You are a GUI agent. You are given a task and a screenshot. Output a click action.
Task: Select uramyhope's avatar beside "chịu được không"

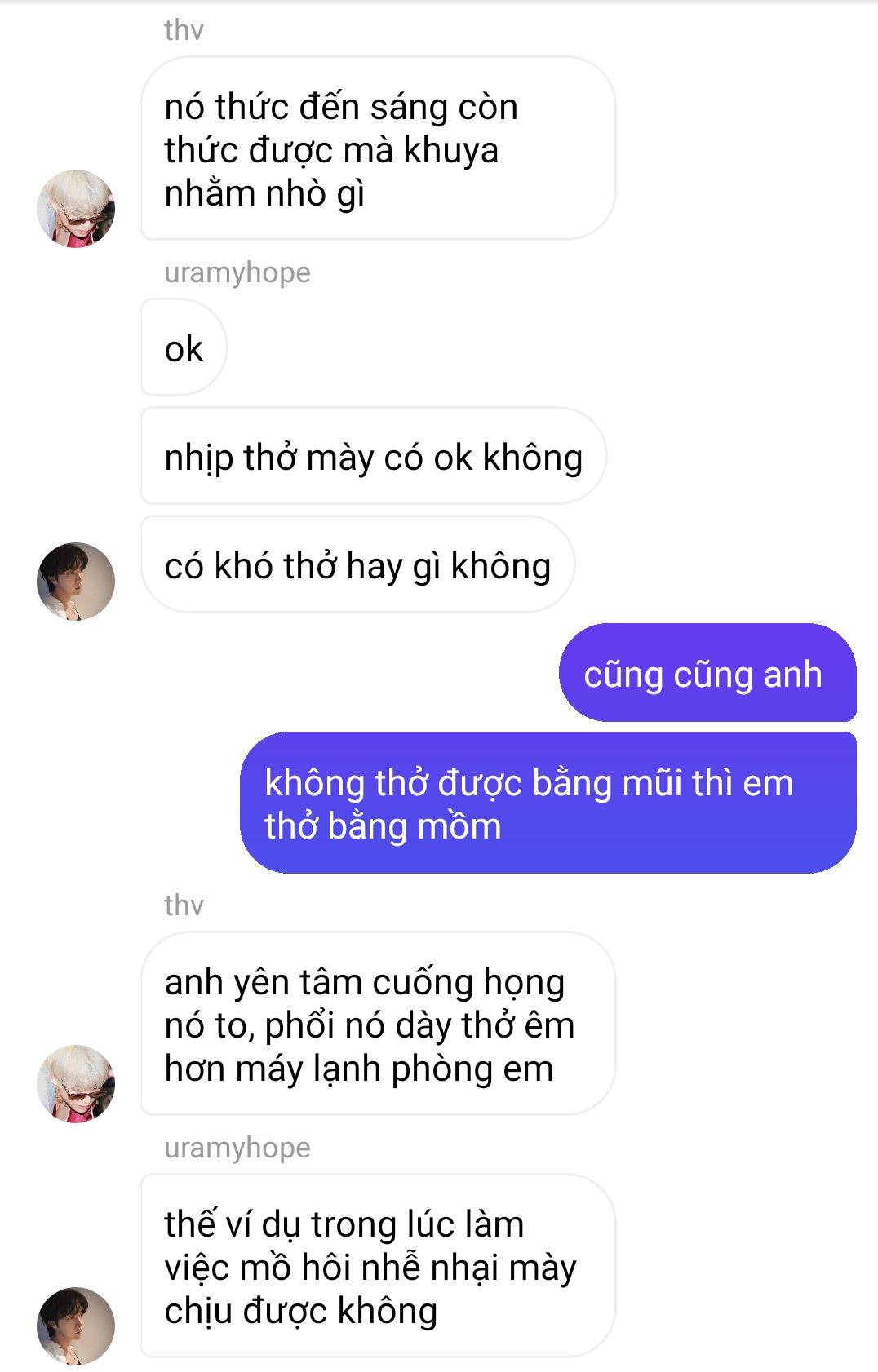point(76,1326)
